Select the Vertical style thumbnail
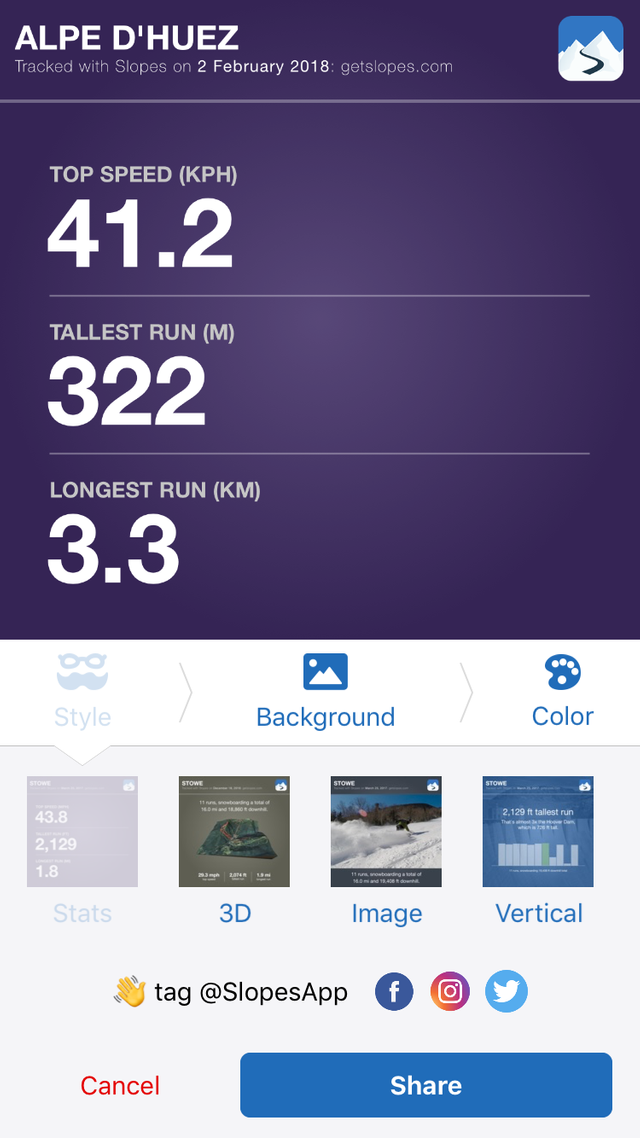The height and width of the screenshot is (1138, 640). [x=538, y=832]
